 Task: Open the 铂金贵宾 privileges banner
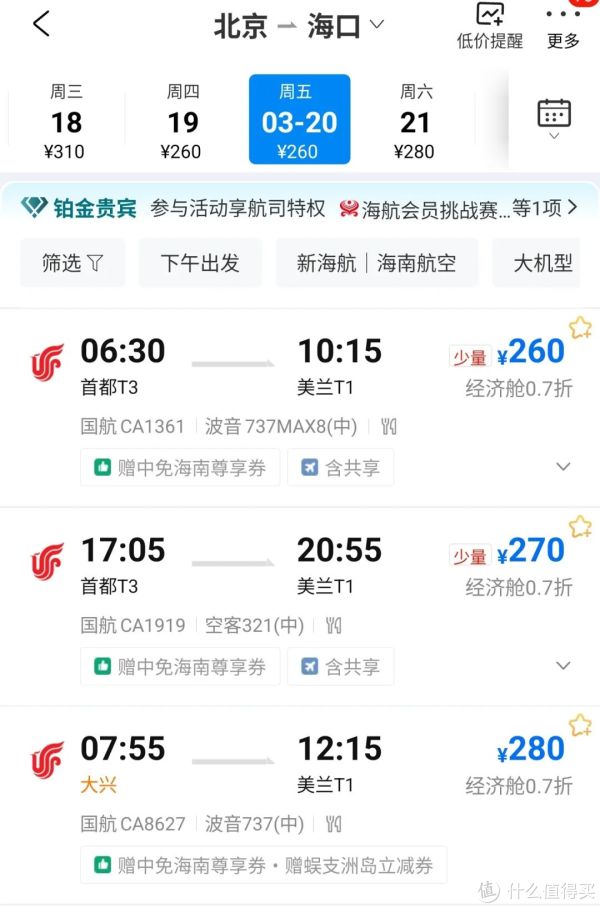pyautogui.click(x=300, y=208)
